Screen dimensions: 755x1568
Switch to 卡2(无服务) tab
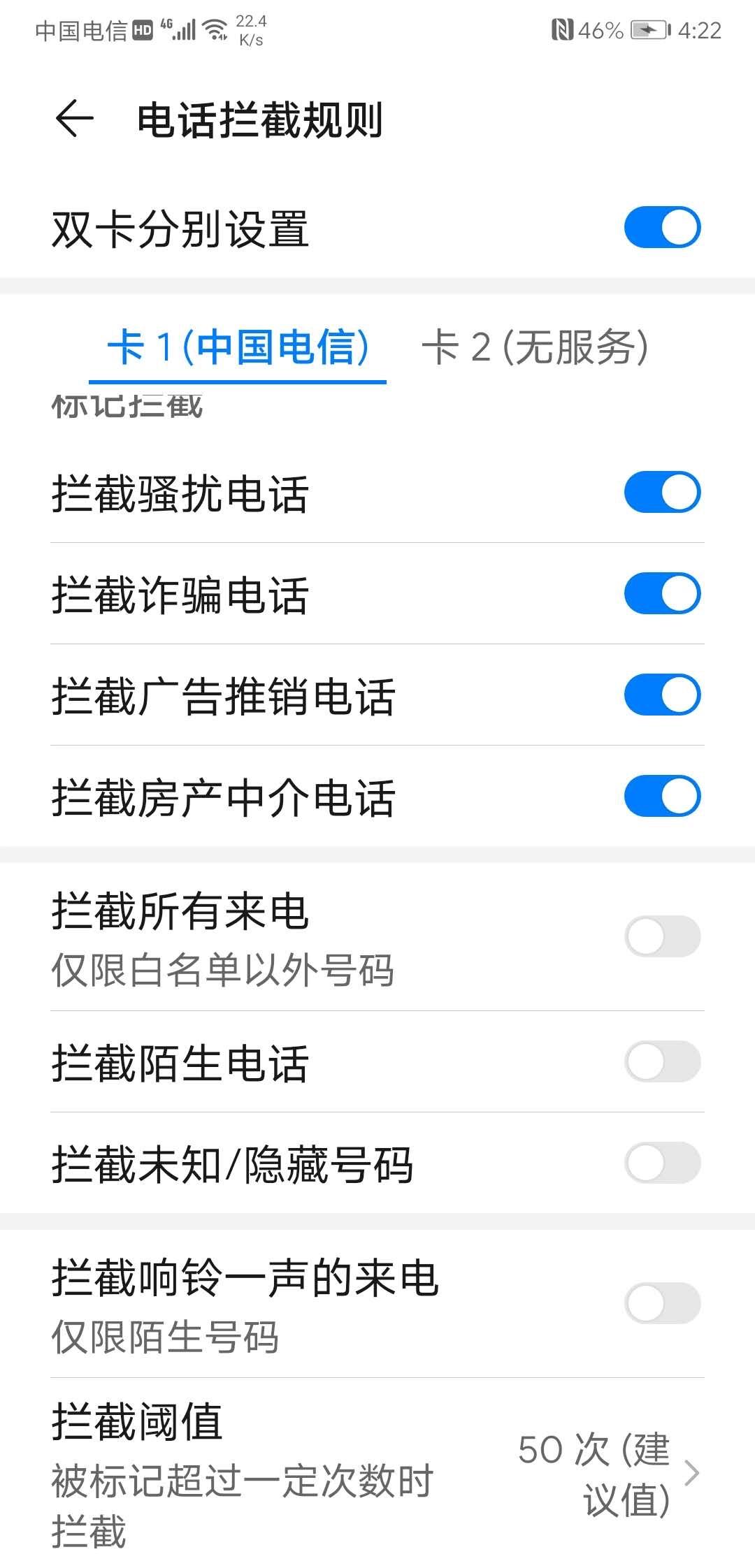(x=538, y=349)
